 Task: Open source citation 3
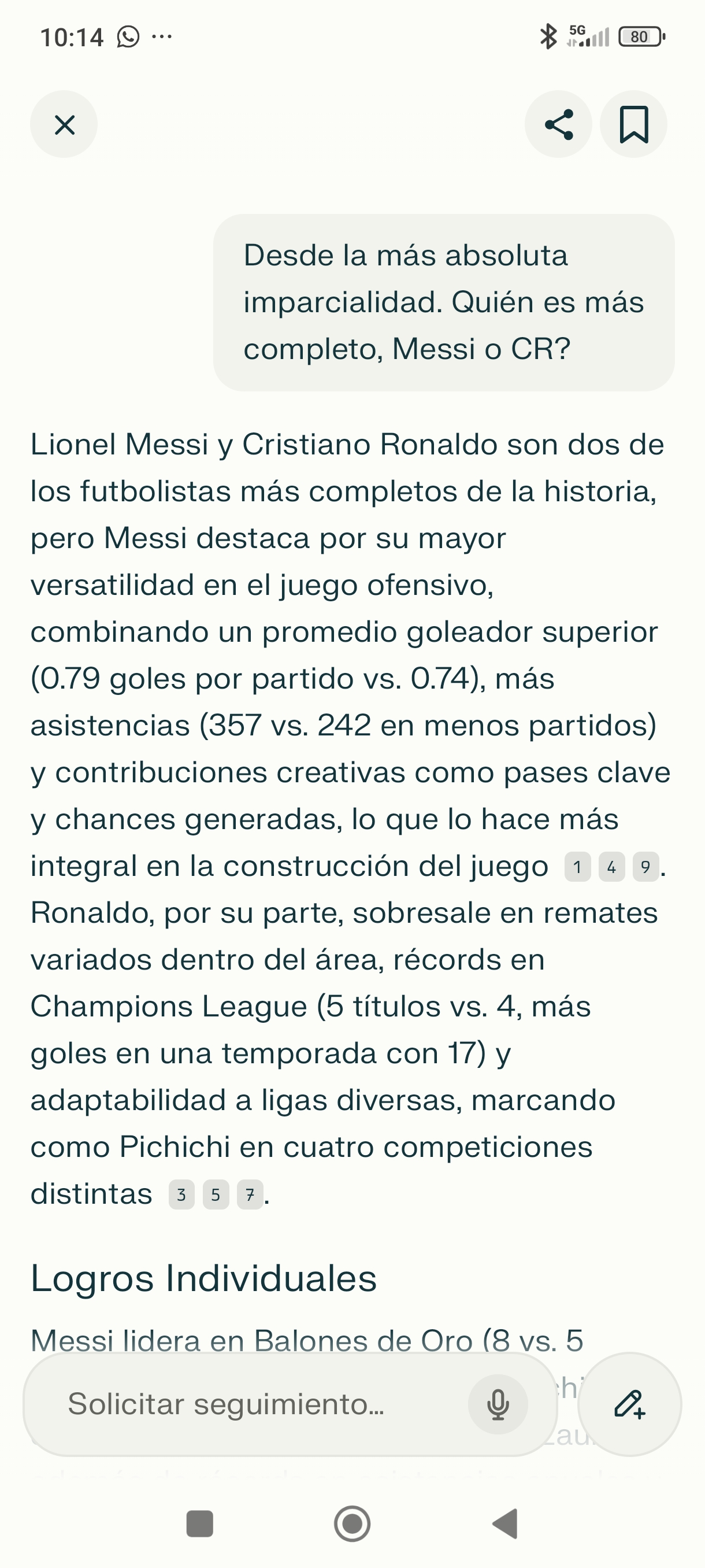[181, 1195]
